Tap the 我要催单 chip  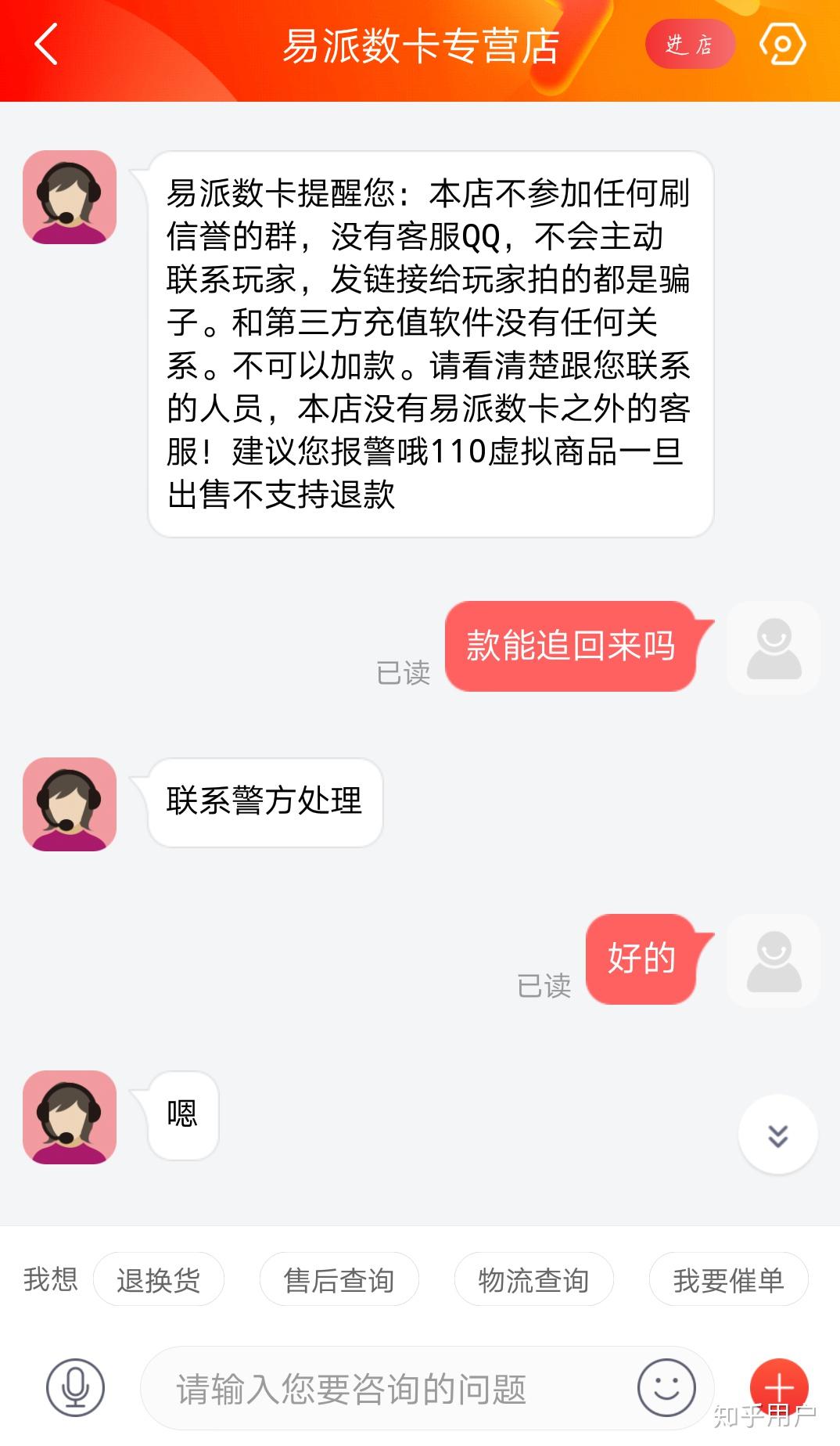[x=728, y=1280]
